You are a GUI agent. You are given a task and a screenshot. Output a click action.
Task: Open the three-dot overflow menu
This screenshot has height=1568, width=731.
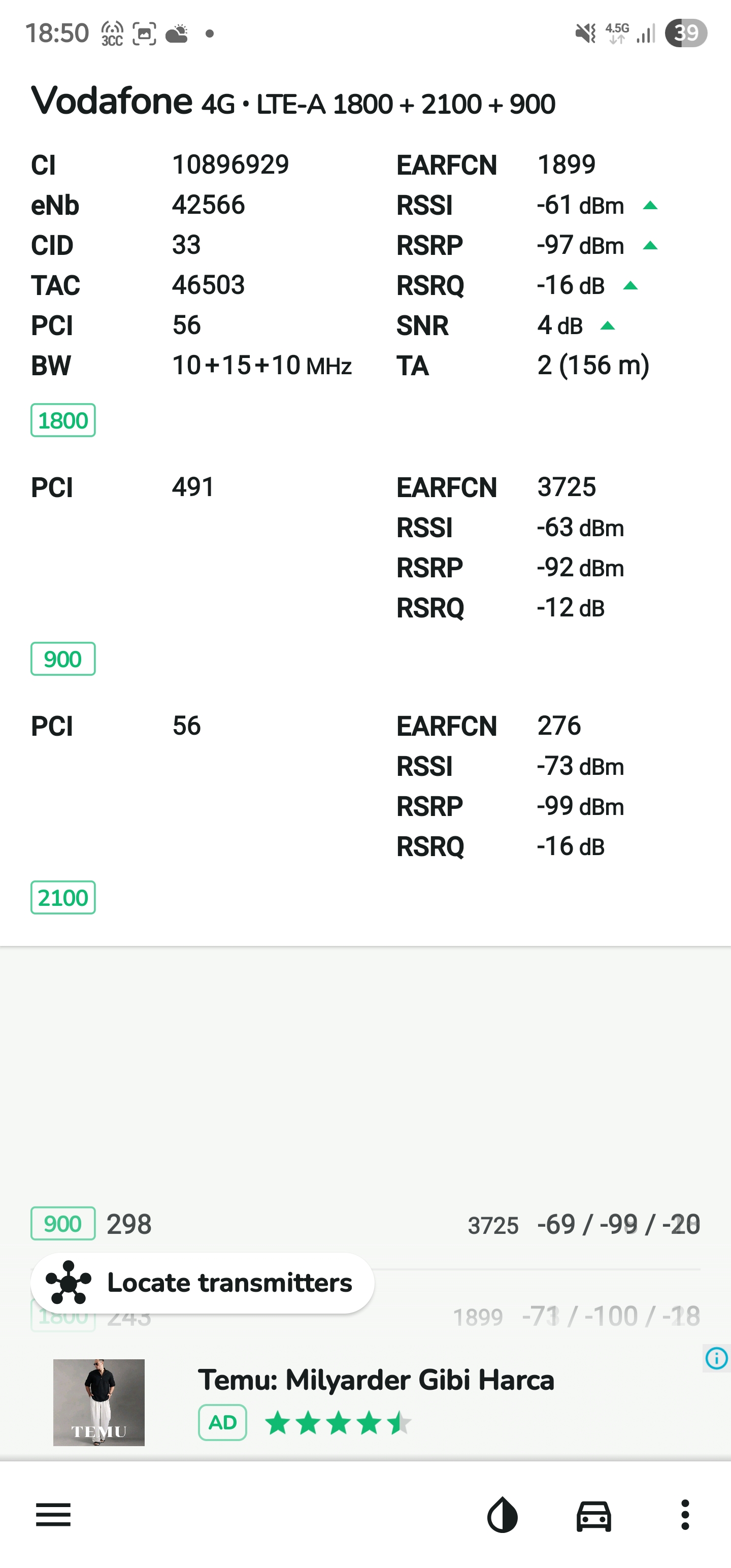(685, 1515)
